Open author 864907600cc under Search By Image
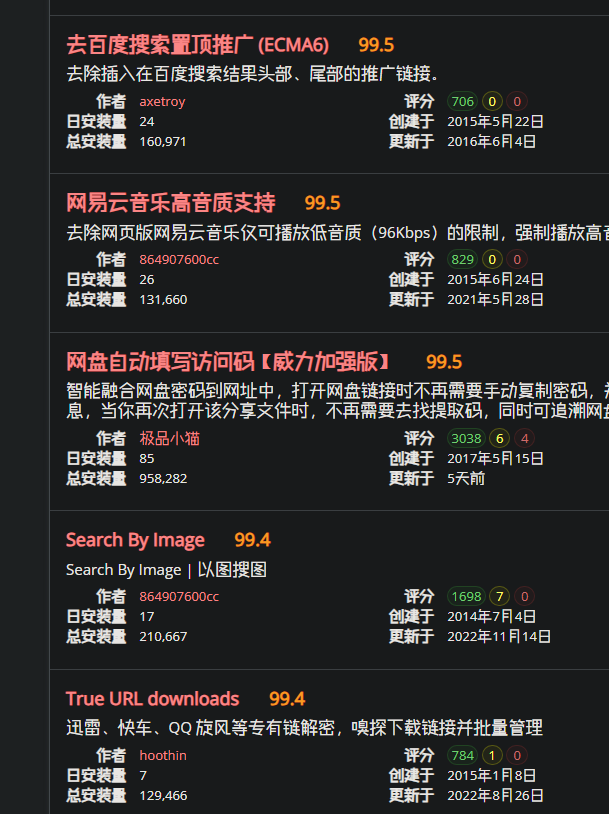 coord(179,596)
